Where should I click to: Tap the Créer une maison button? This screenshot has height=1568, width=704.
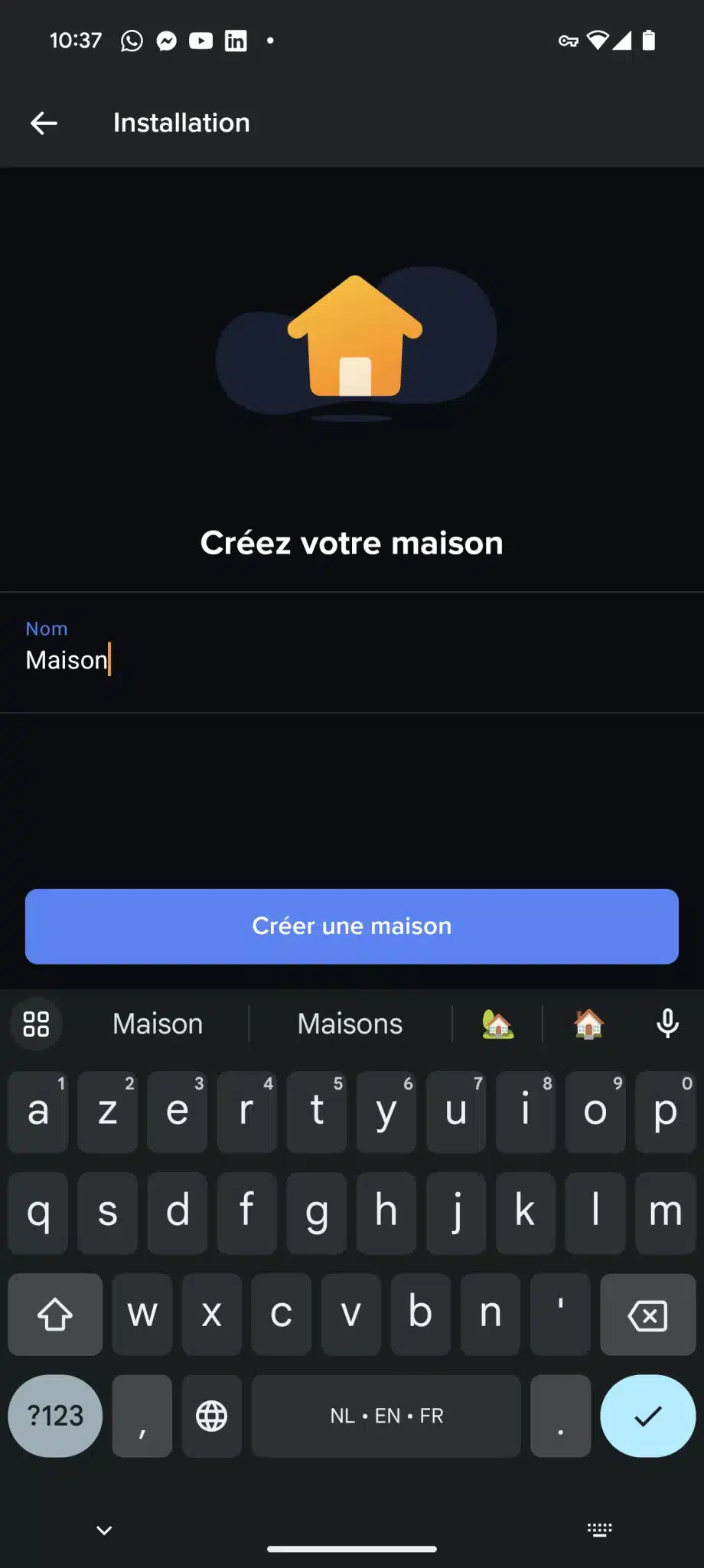pos(351,926)
